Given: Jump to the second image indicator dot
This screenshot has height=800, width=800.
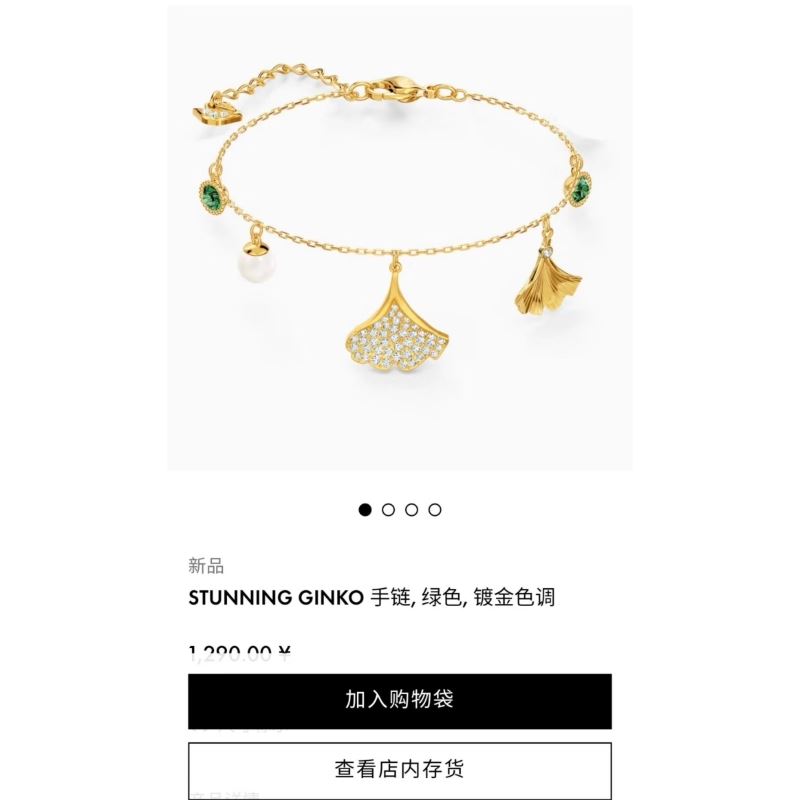Looking at the screenshot, I should (x=388, y=510).
